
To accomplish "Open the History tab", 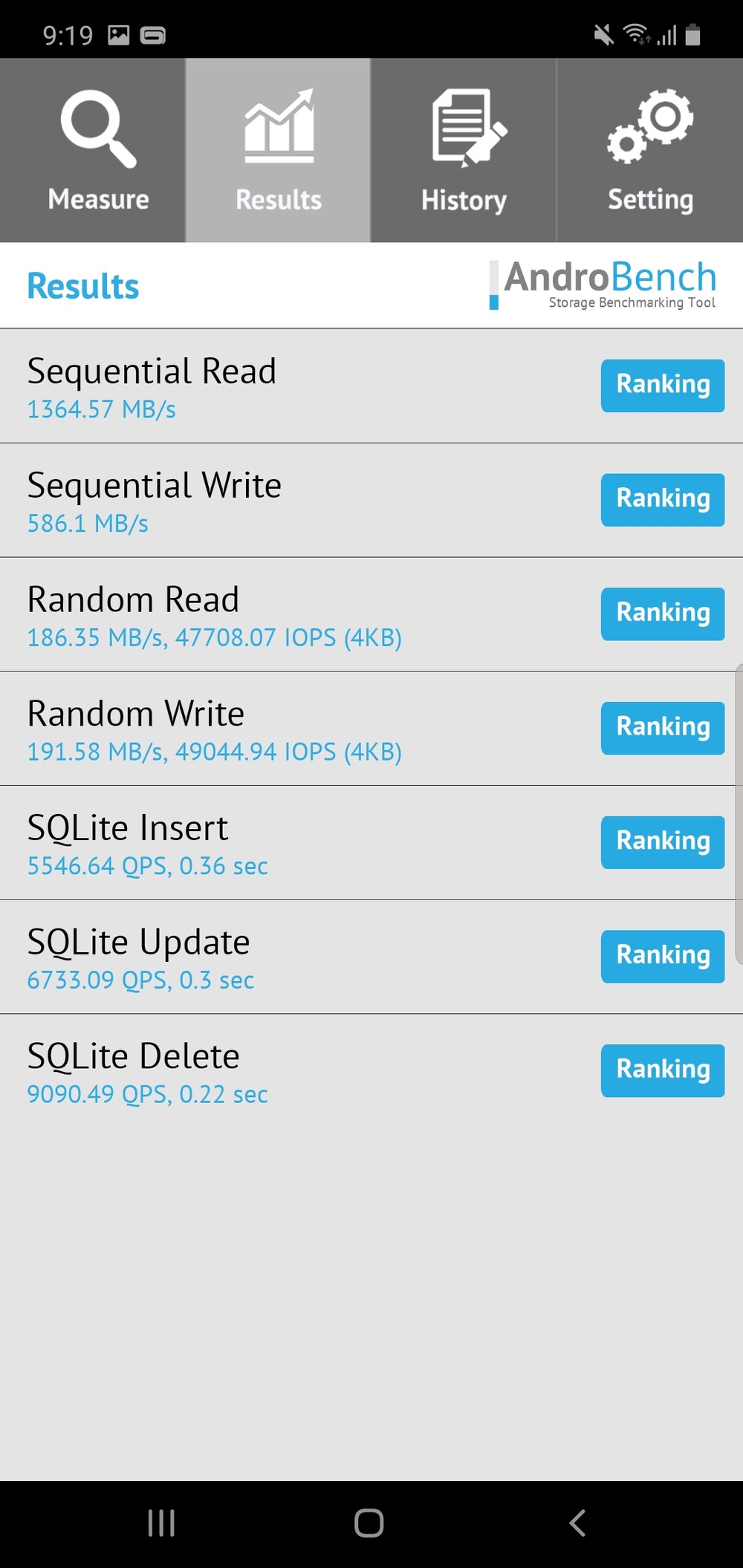I will click(464, 151).
